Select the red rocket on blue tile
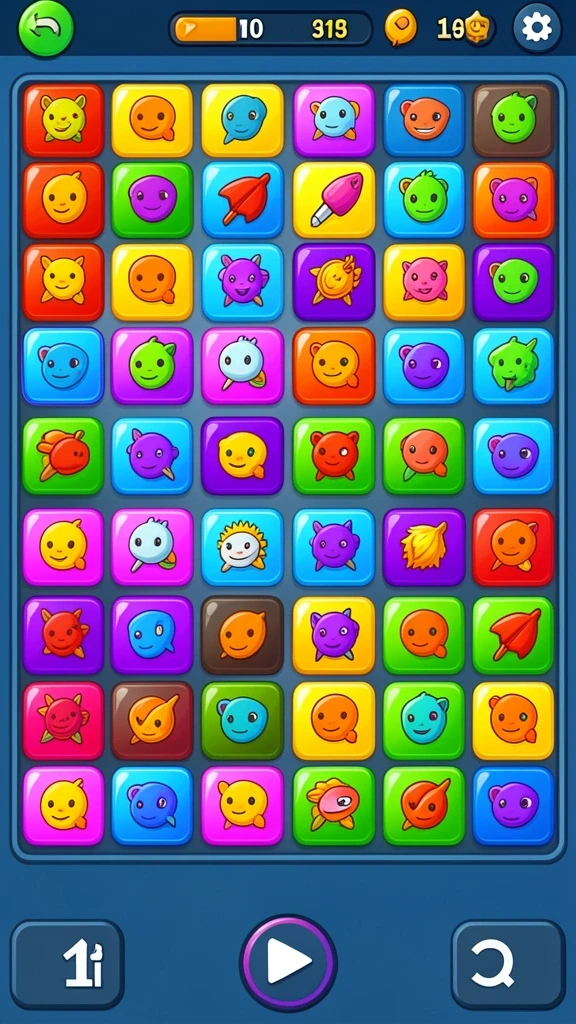 (243, 200)
